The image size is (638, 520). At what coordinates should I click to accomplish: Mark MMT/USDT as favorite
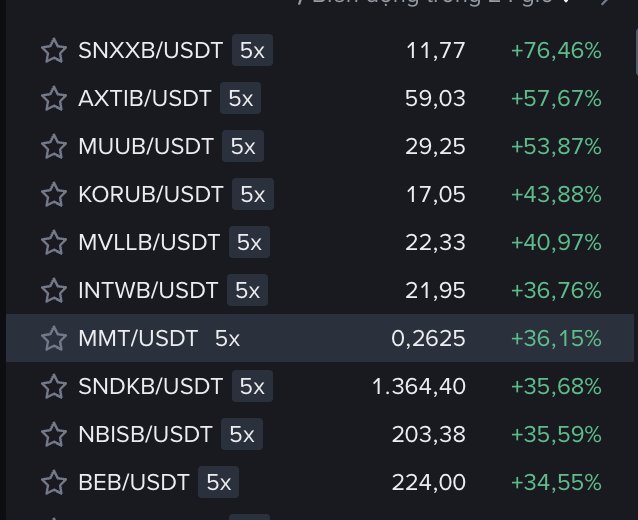(54, 338)
